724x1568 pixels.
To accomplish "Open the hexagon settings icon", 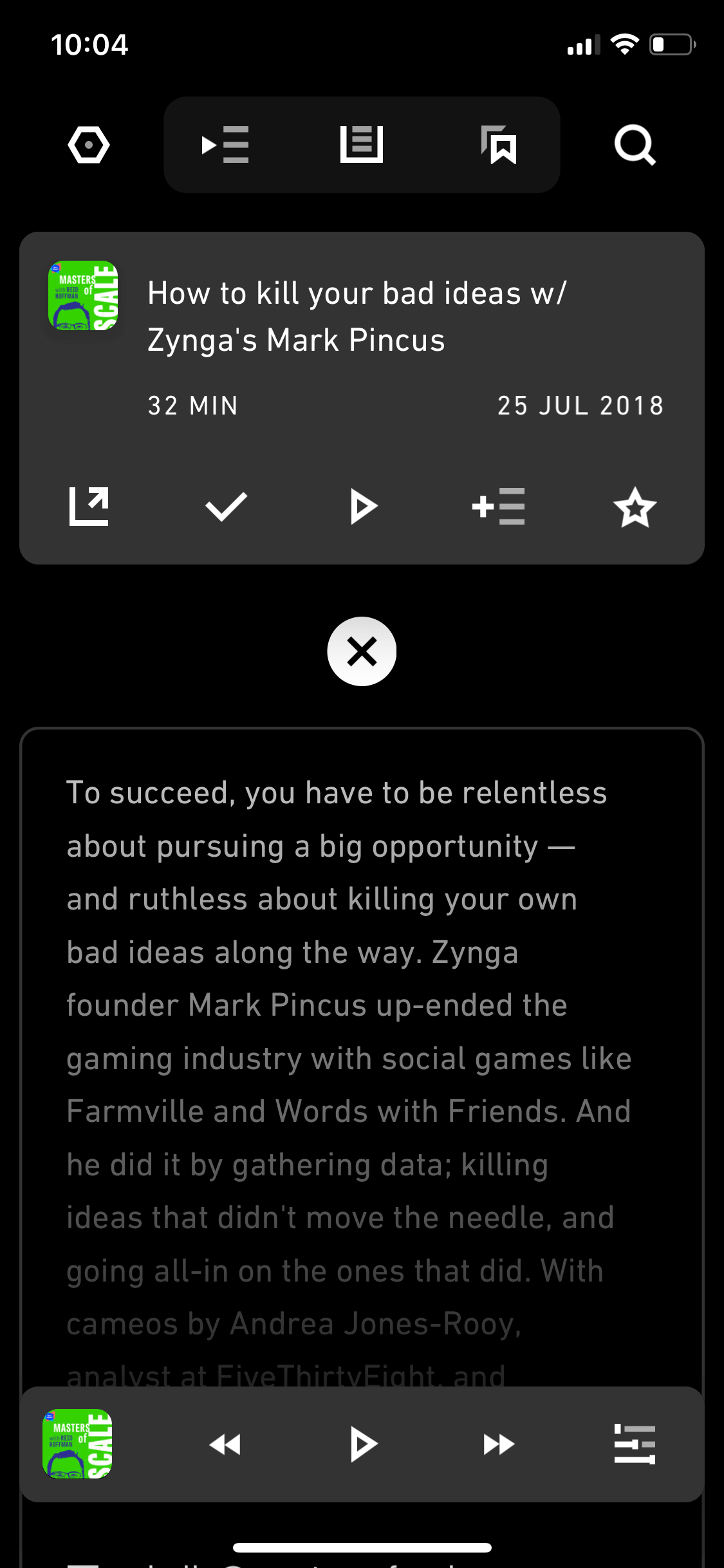I will (x=89, y=145).
